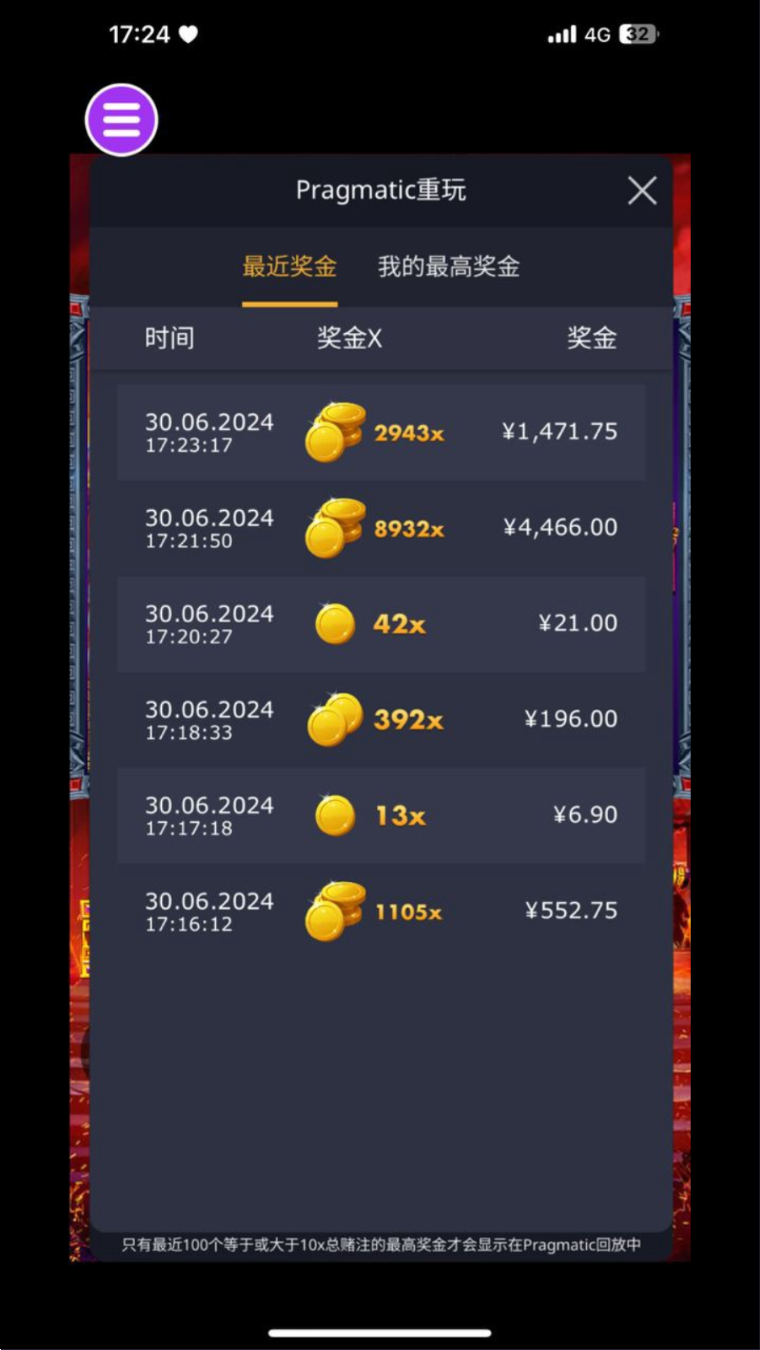Open the purple hamburger menu button
760x1350 pixels.
tap(121, 120)
